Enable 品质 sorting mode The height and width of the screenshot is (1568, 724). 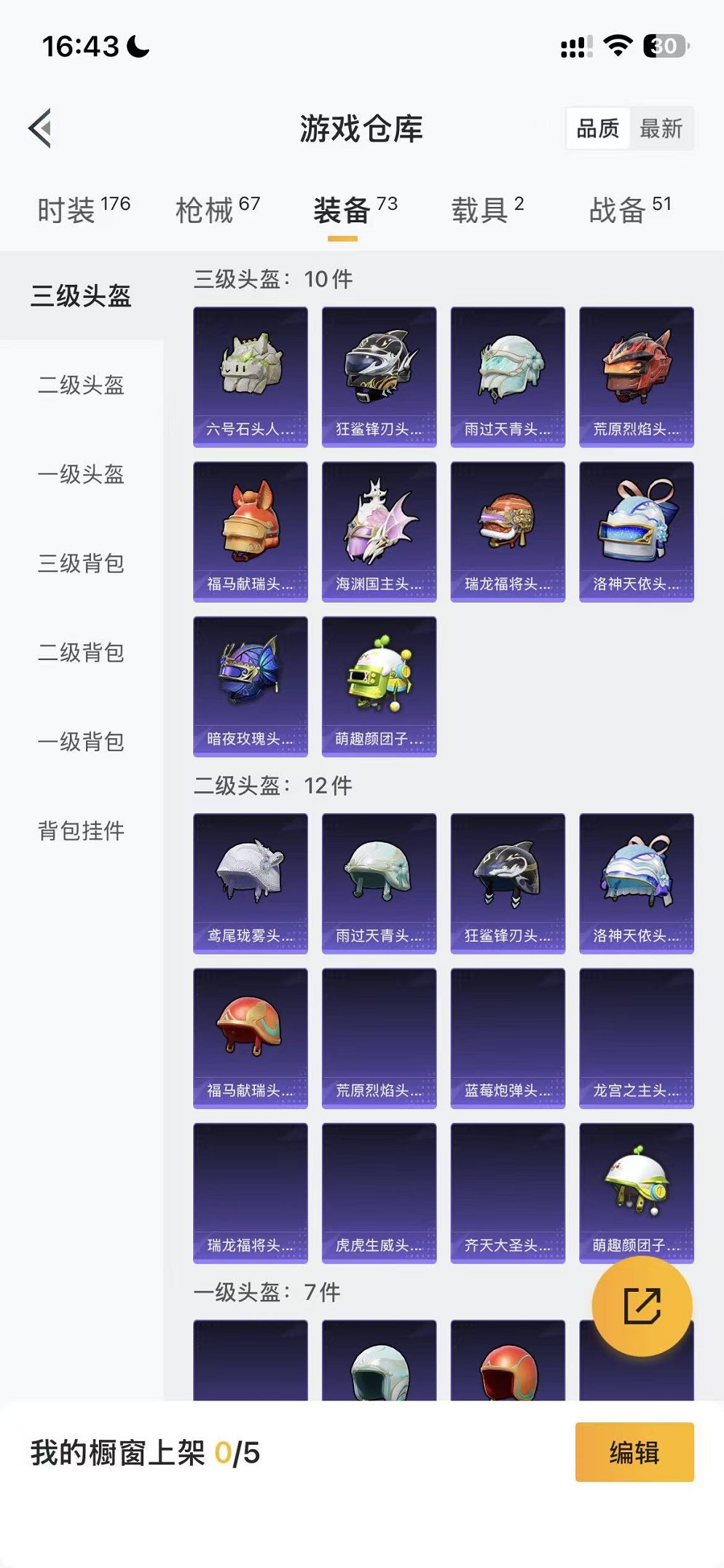coord(597,129)
